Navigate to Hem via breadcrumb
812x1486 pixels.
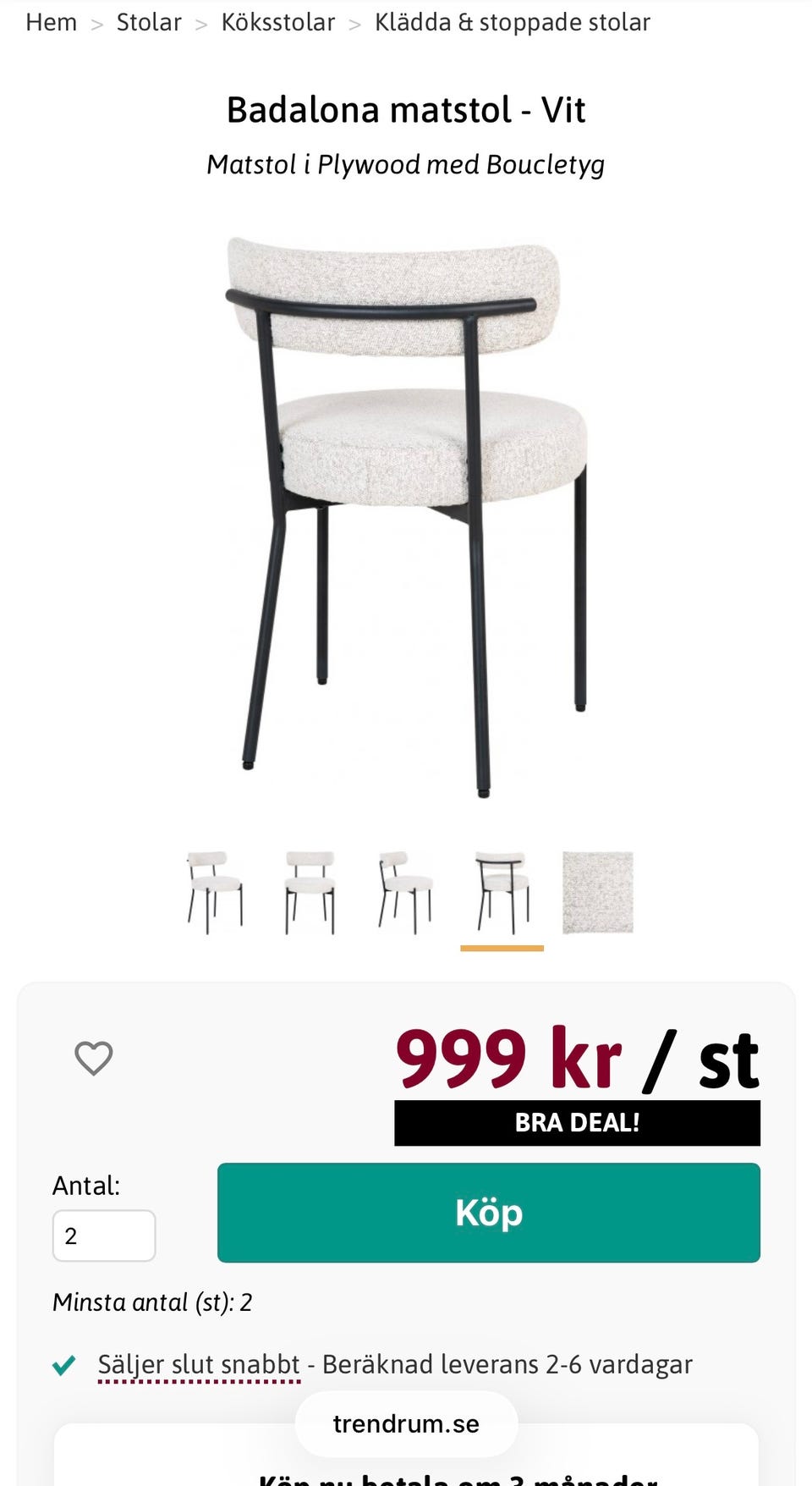[51, 23]
